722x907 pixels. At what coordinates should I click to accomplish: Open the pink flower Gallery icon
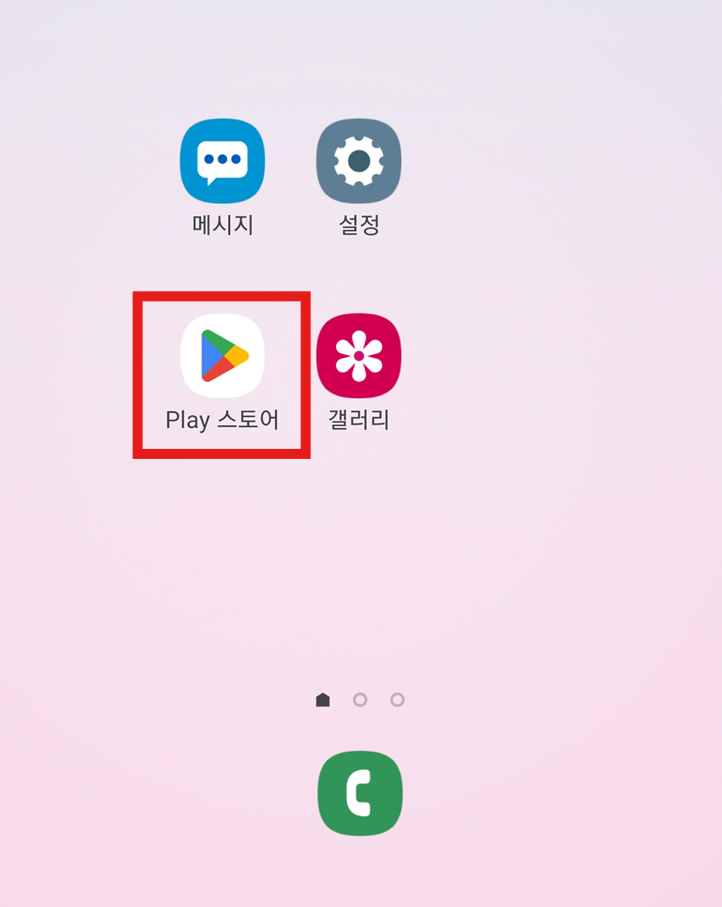(x=358, y=355)
